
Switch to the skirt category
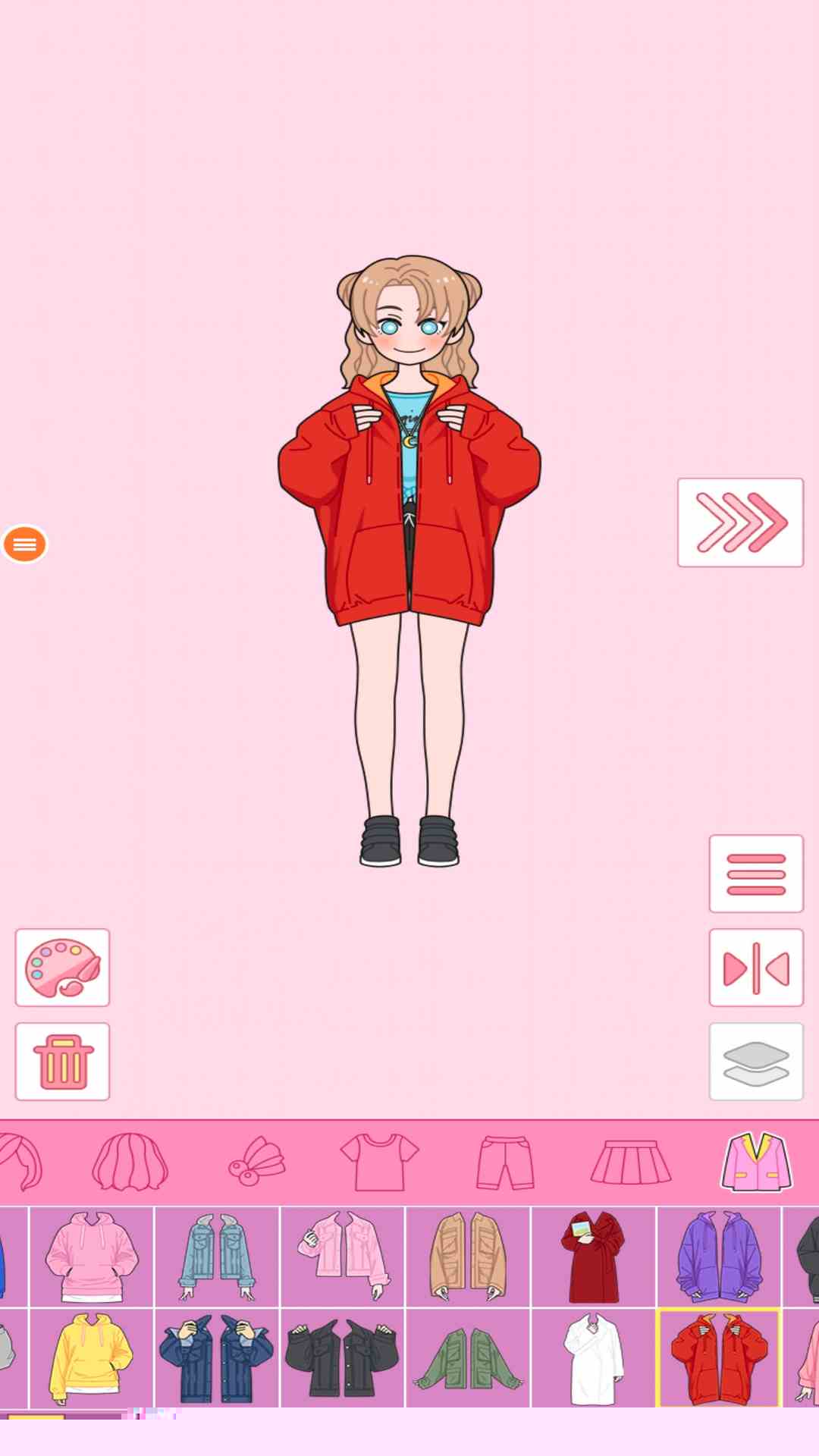(x=631, y=1162)
